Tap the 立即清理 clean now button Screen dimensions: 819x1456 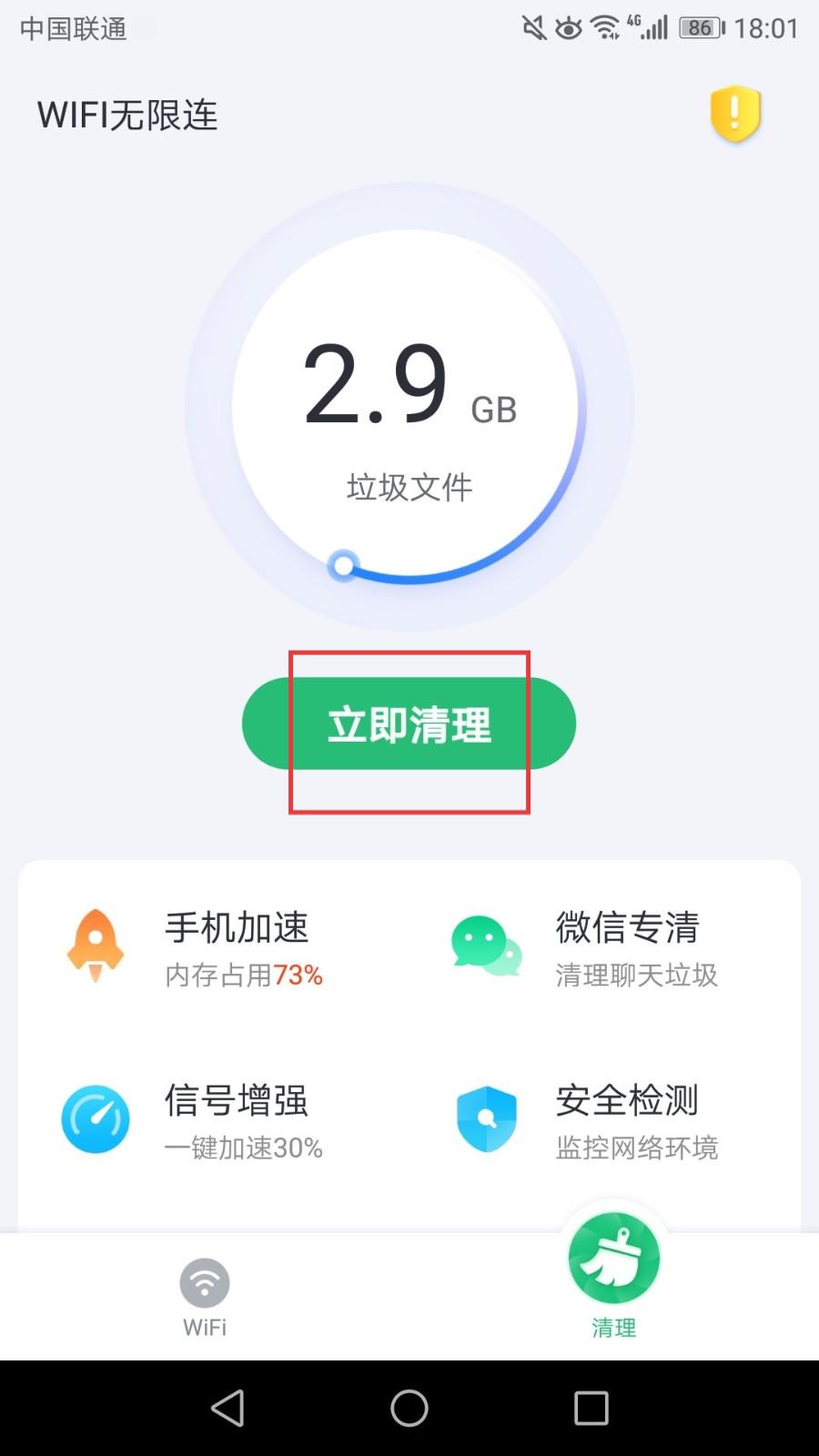[x=409, y=723]
